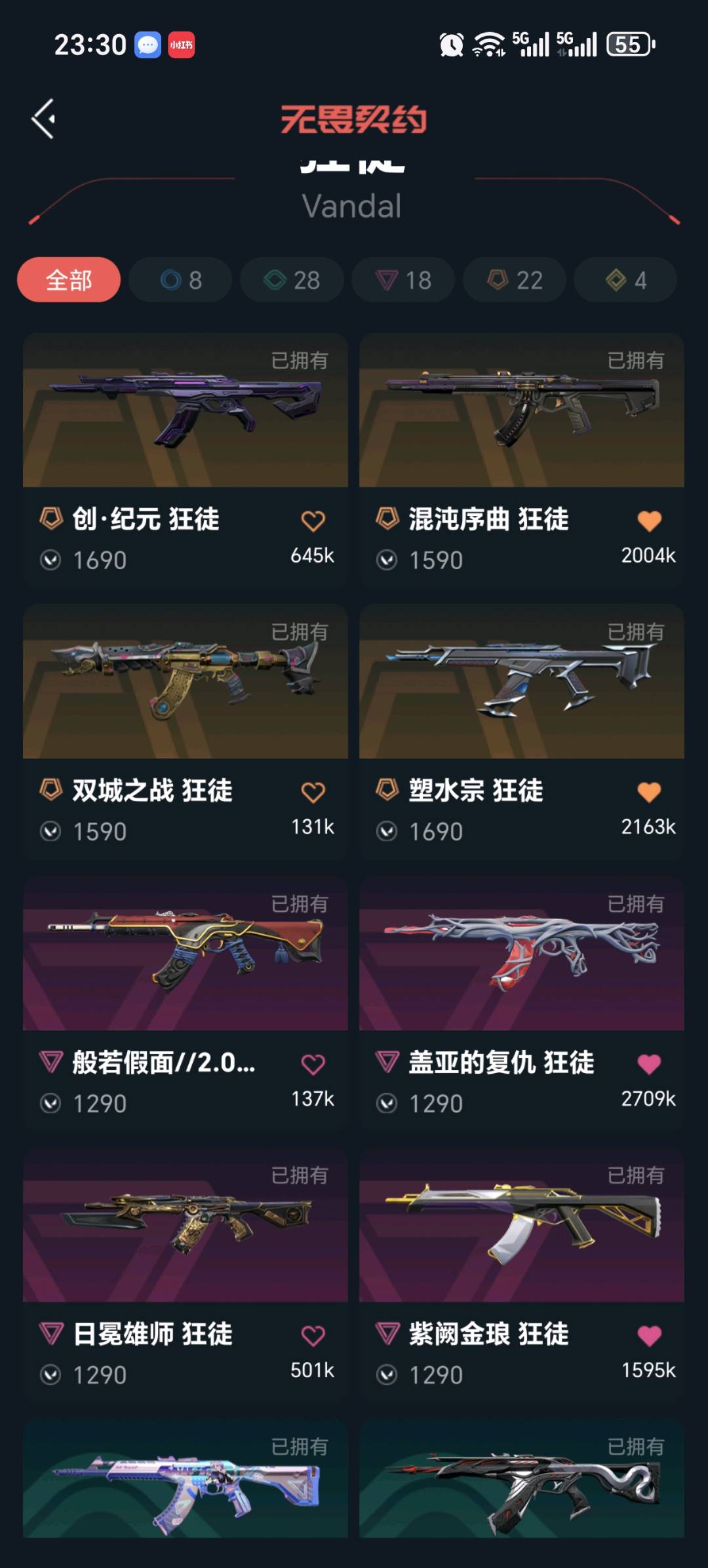Filter skins by the blue tier showing 8
708x1568 pixels.
(x=180, y=280)
